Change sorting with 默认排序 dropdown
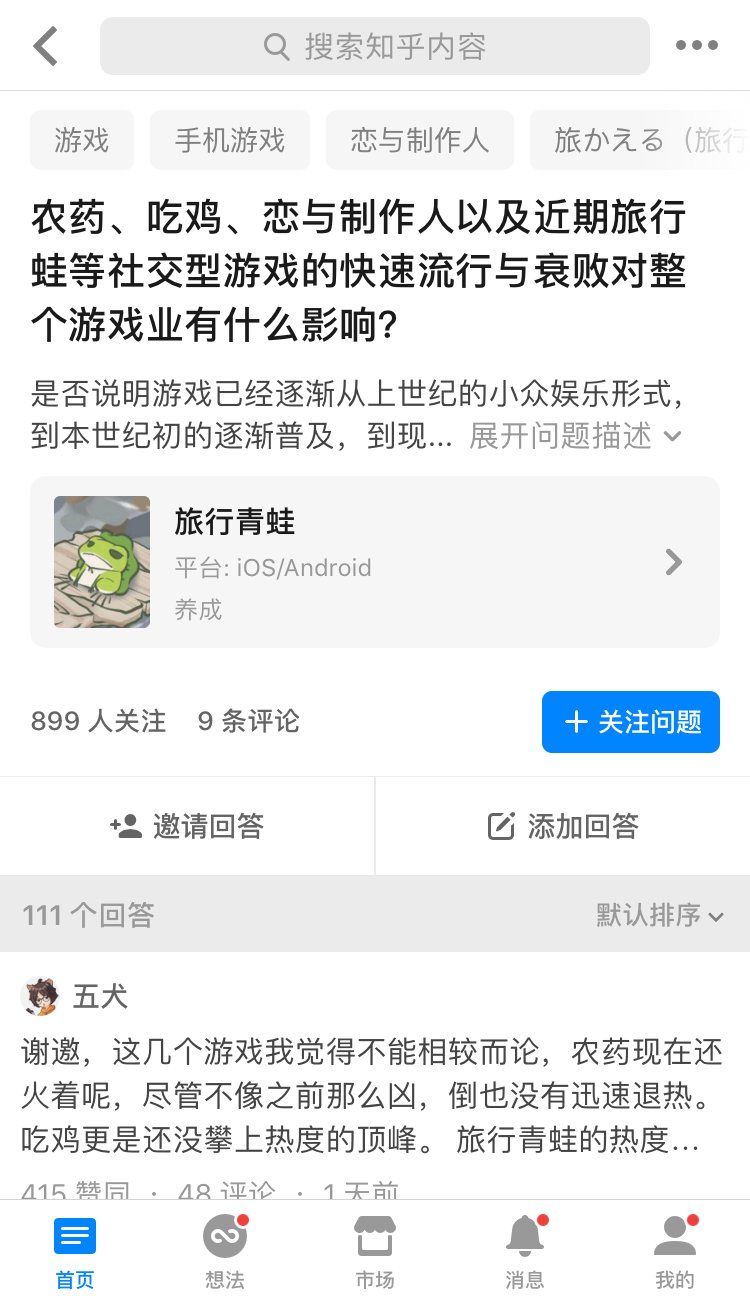 (x=659, y=915)
